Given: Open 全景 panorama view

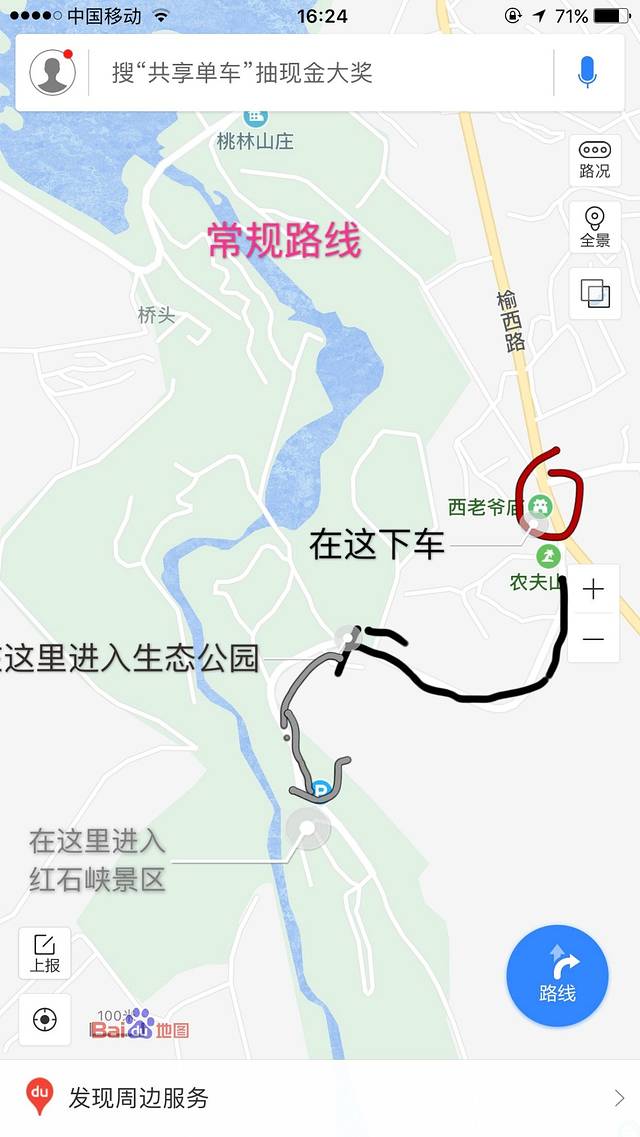Looking at the screenshot, I should click(x=595, y=227).
